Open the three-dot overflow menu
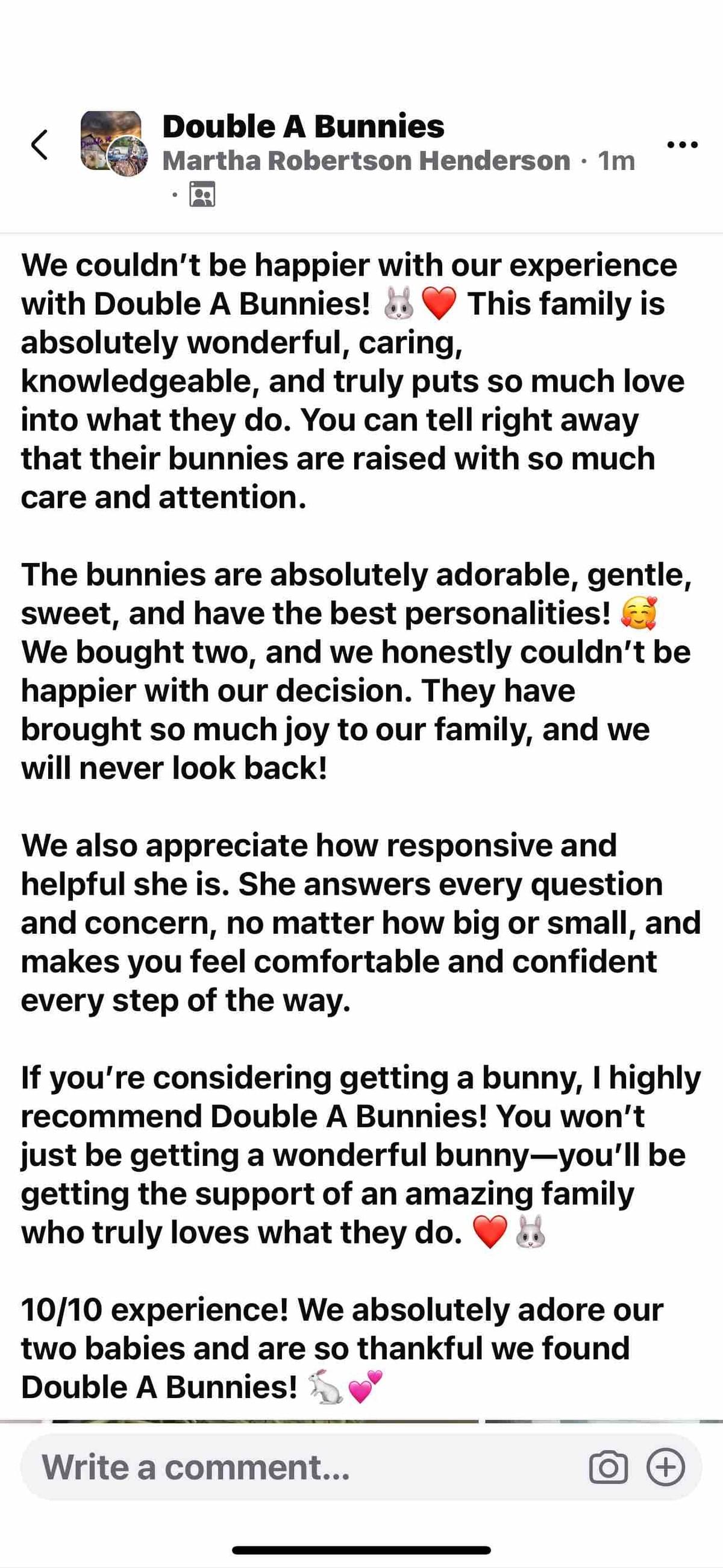This screenshot has width=723, height=1568. 682,145
